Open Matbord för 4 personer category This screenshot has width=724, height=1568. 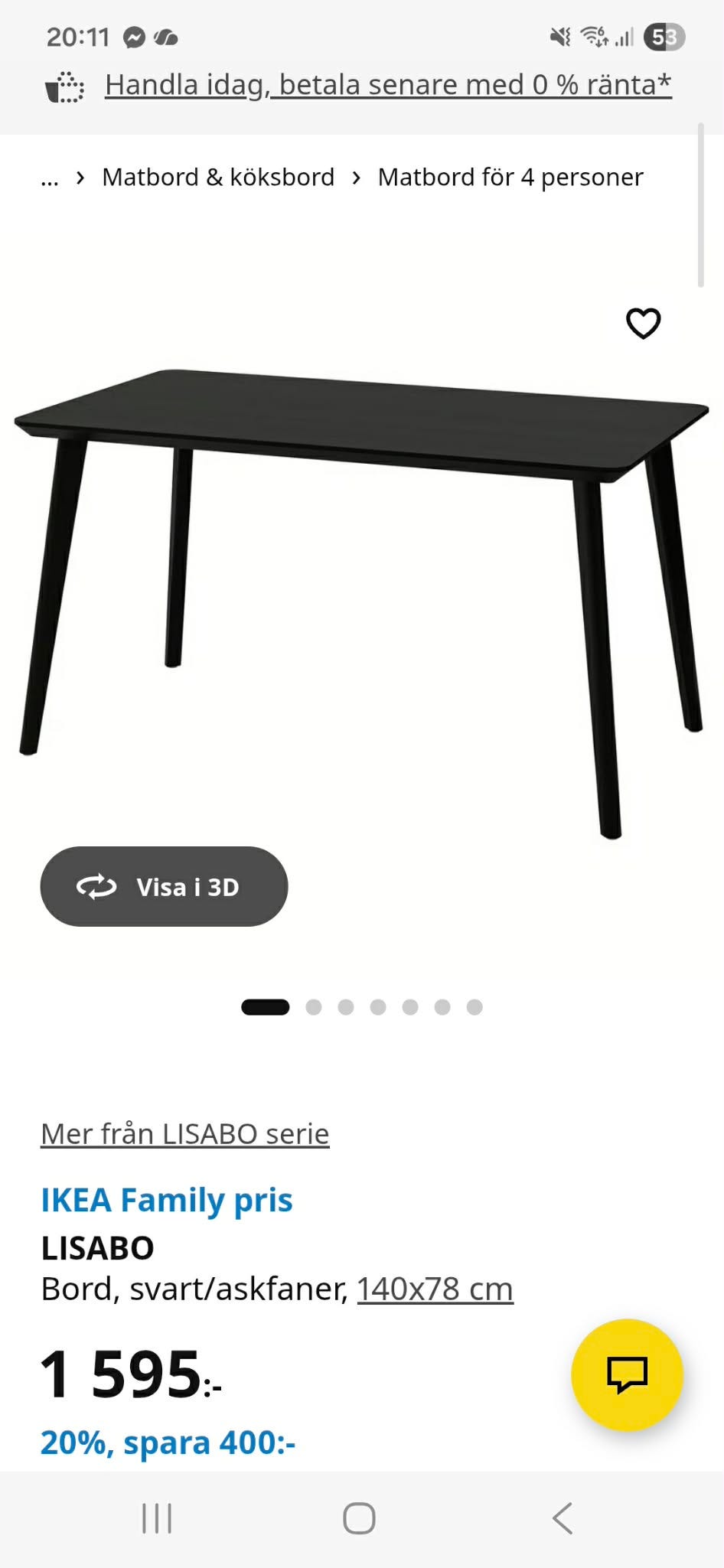(510, 177)
